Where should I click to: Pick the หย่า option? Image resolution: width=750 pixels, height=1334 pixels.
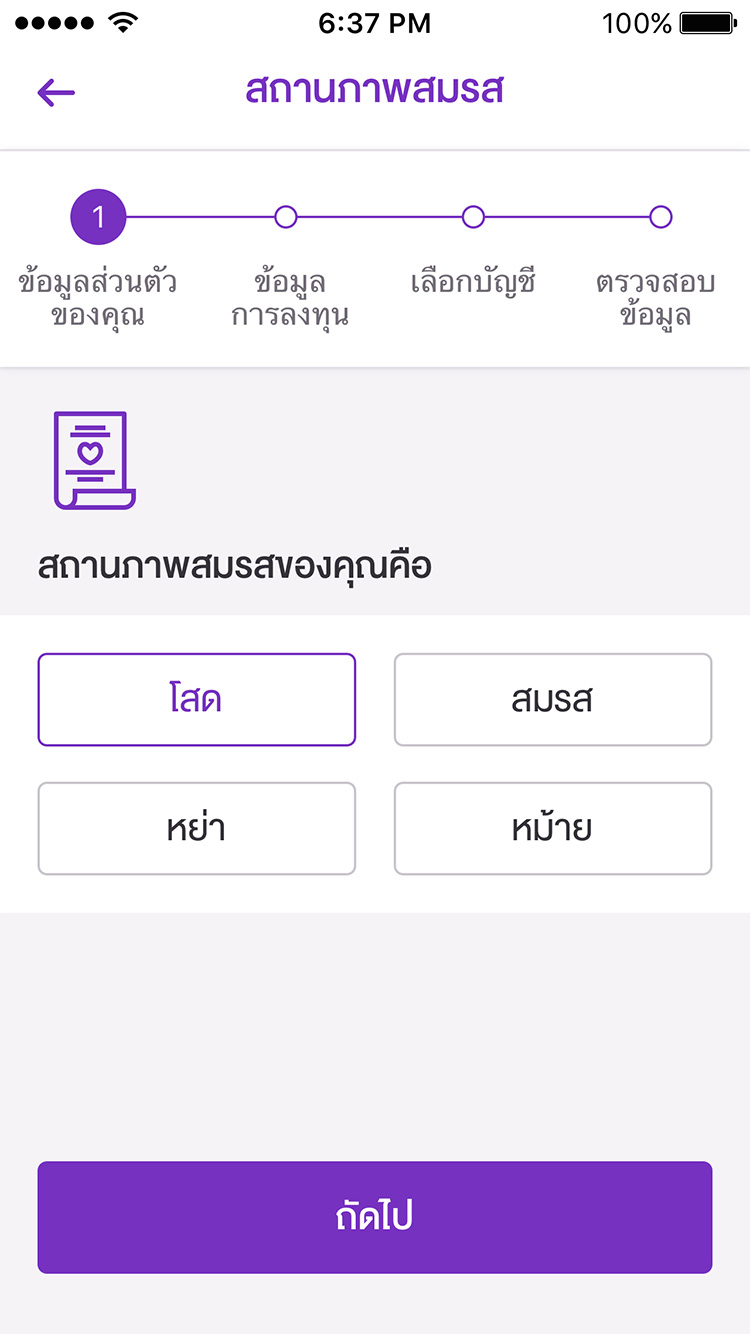click(x=197, y=829)
